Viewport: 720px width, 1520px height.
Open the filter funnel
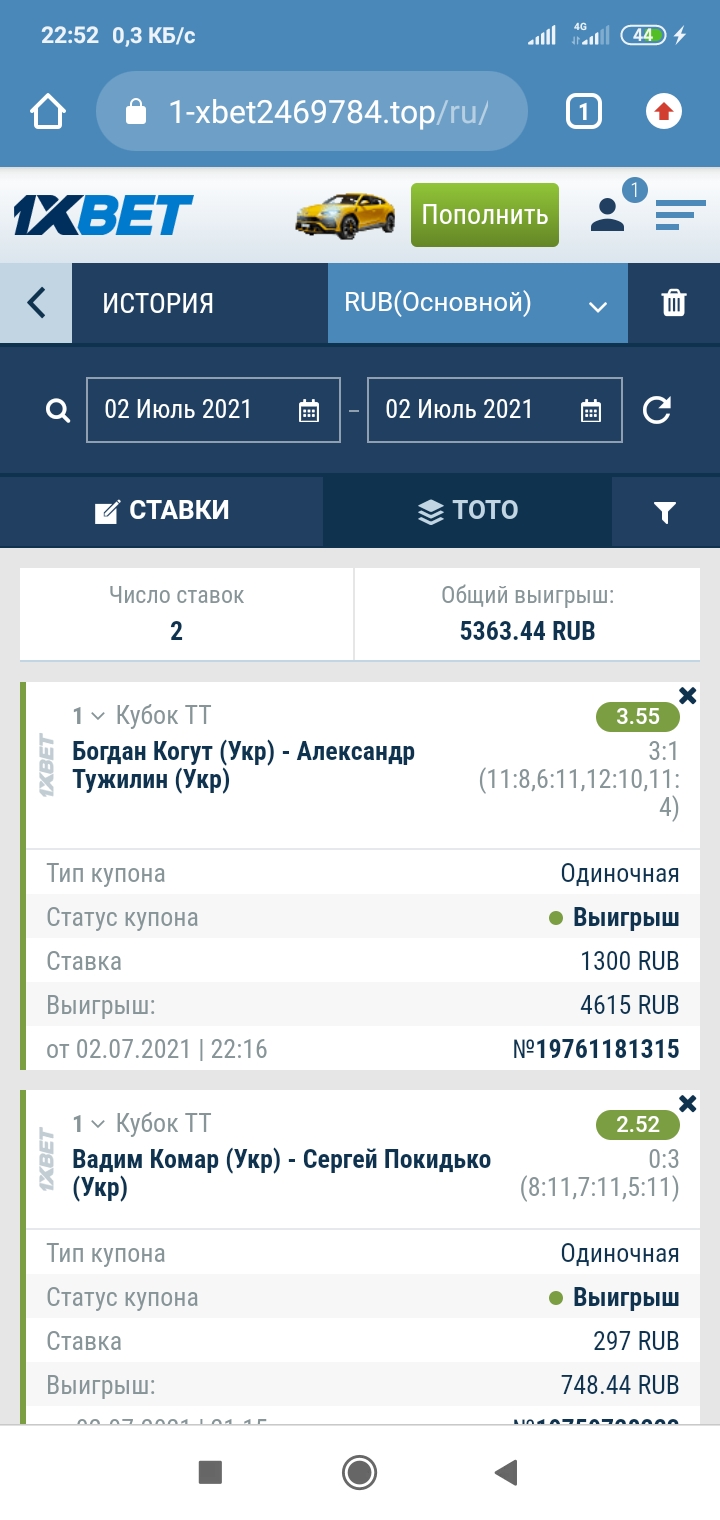tap(665, 512)
